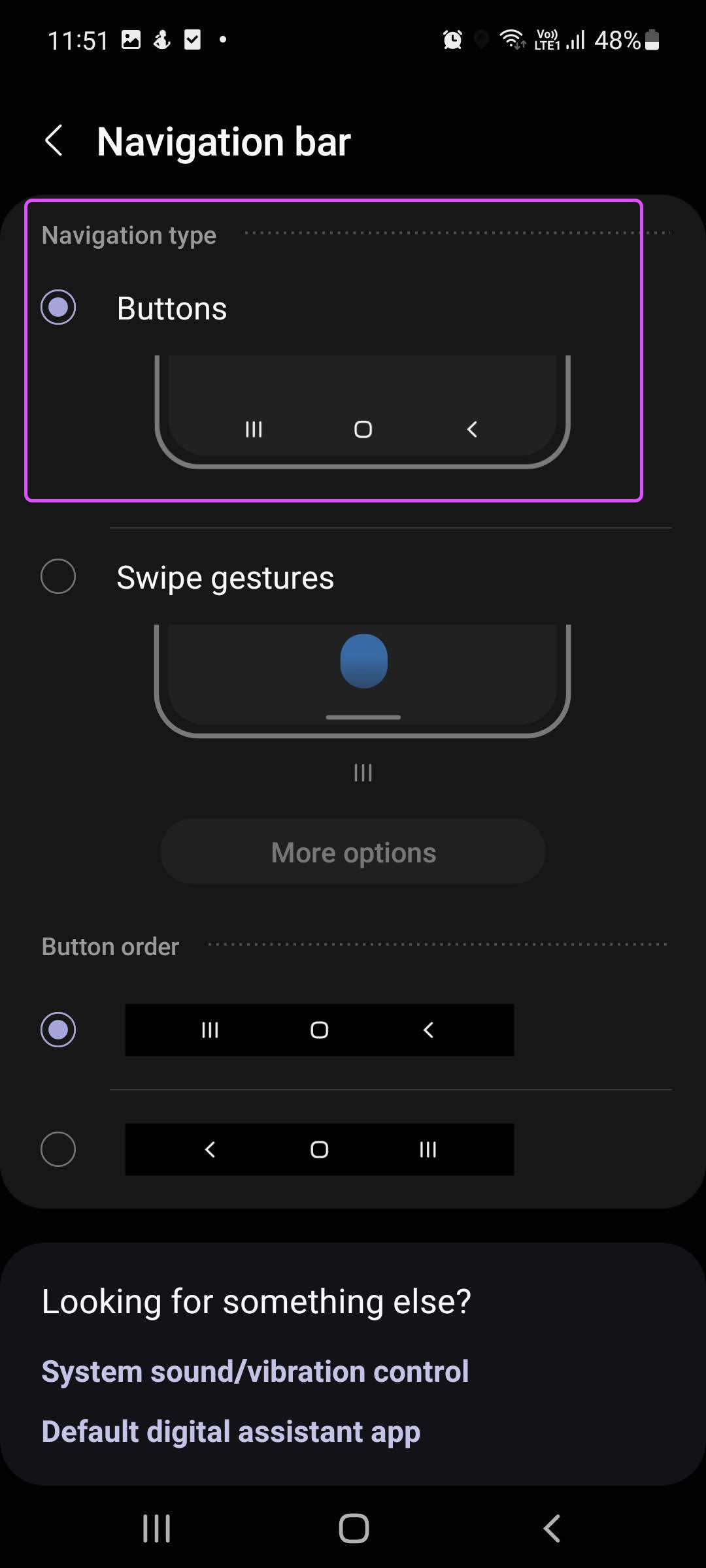Choose Swipe gestures navigation type
This screenshot has height=1568, width=706.
(x=58, y=576)
